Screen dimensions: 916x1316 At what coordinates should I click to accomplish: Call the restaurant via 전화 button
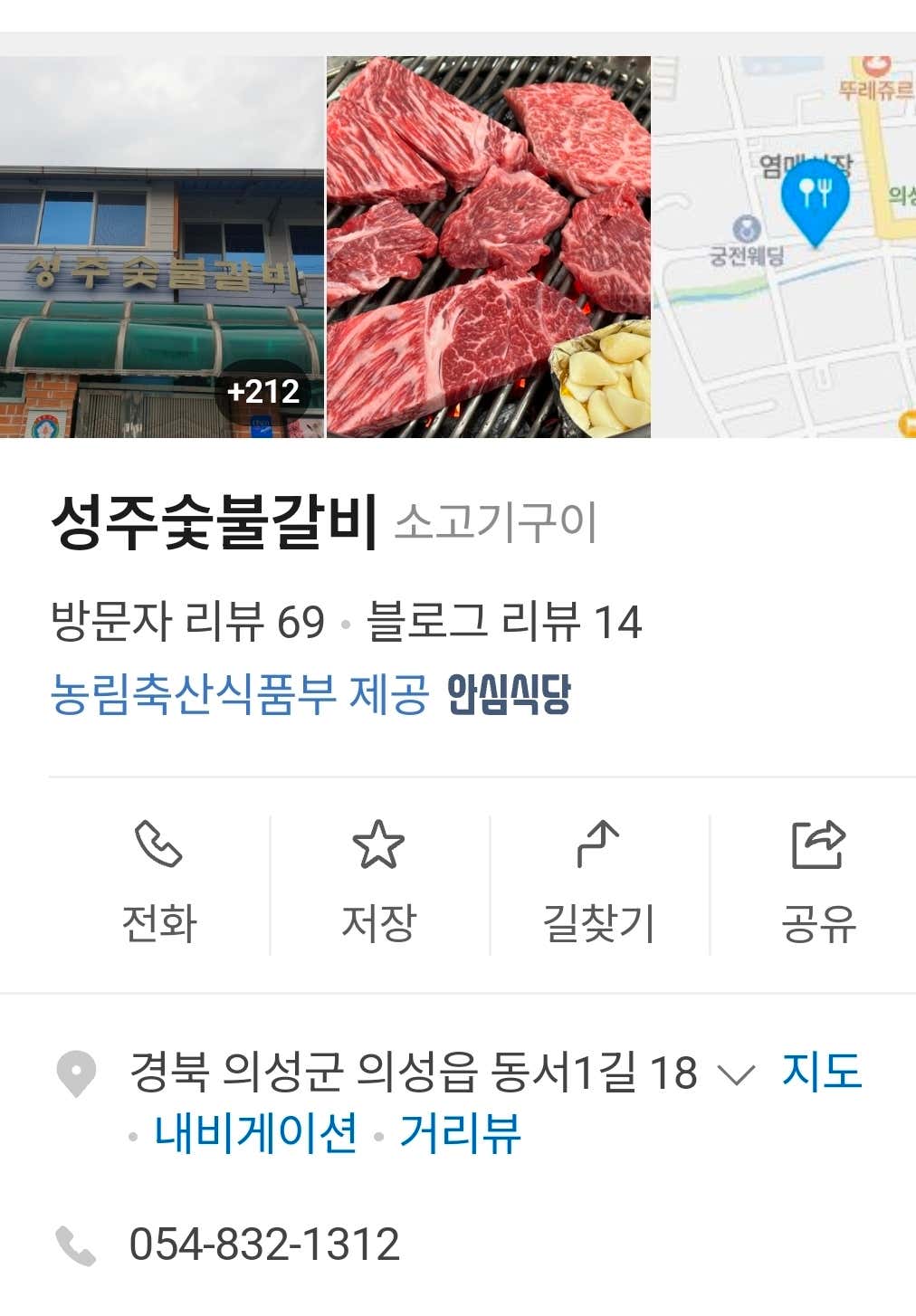pyautogui.click(x=159, y=884)
